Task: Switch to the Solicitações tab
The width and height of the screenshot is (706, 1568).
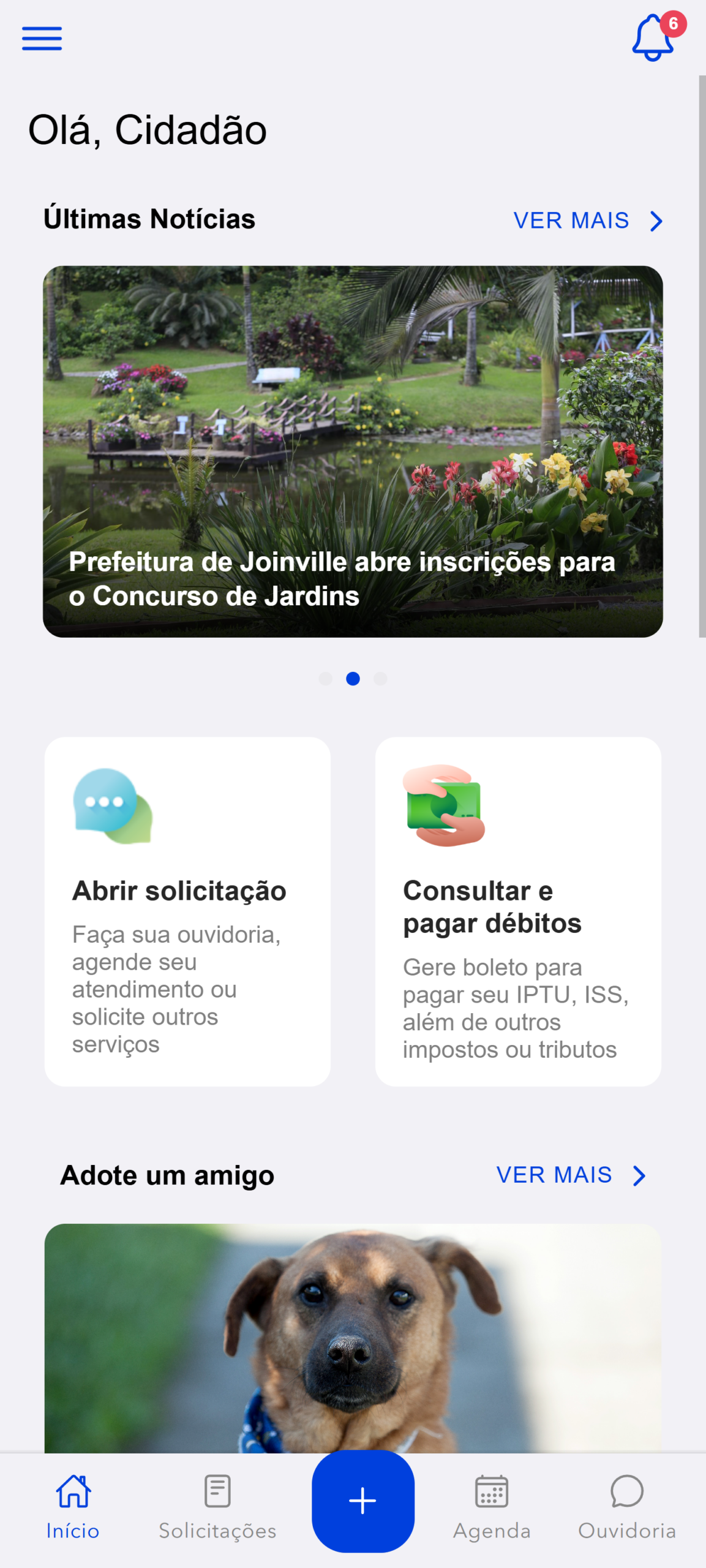Action: (x=217, y=1507)
